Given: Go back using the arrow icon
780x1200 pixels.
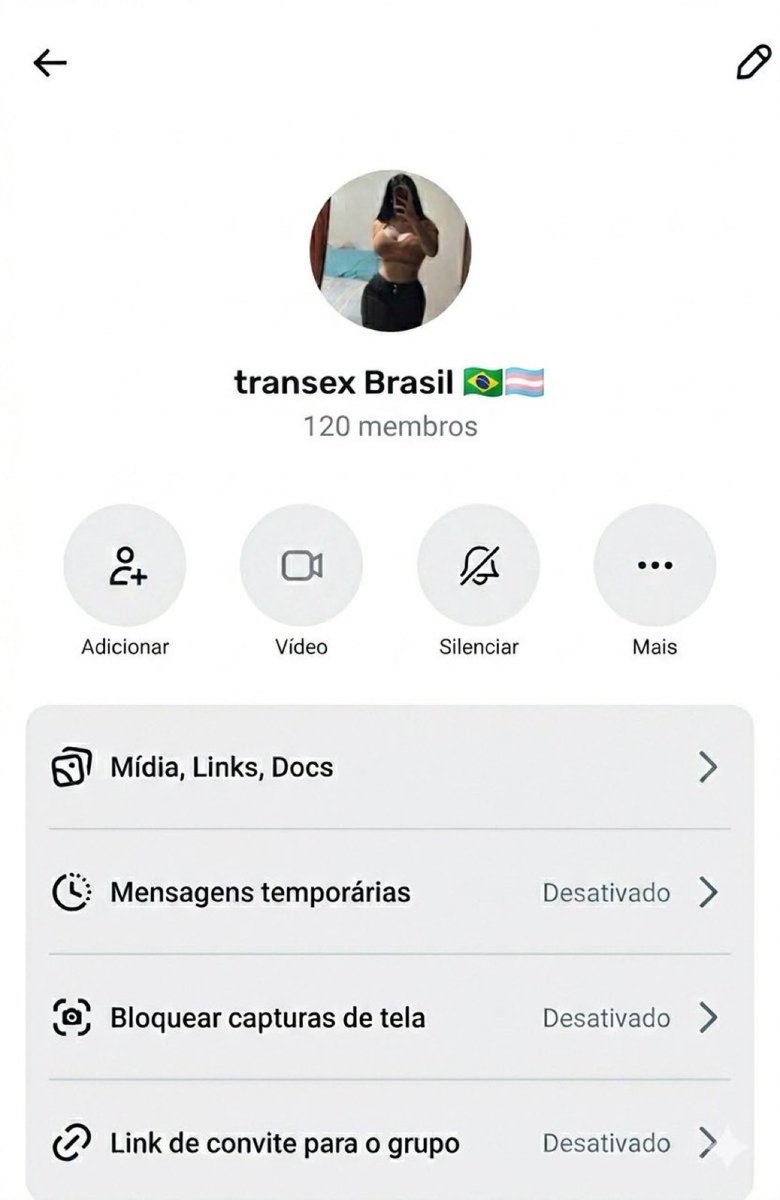Looking at the screenshot, I should coord(50,63).
